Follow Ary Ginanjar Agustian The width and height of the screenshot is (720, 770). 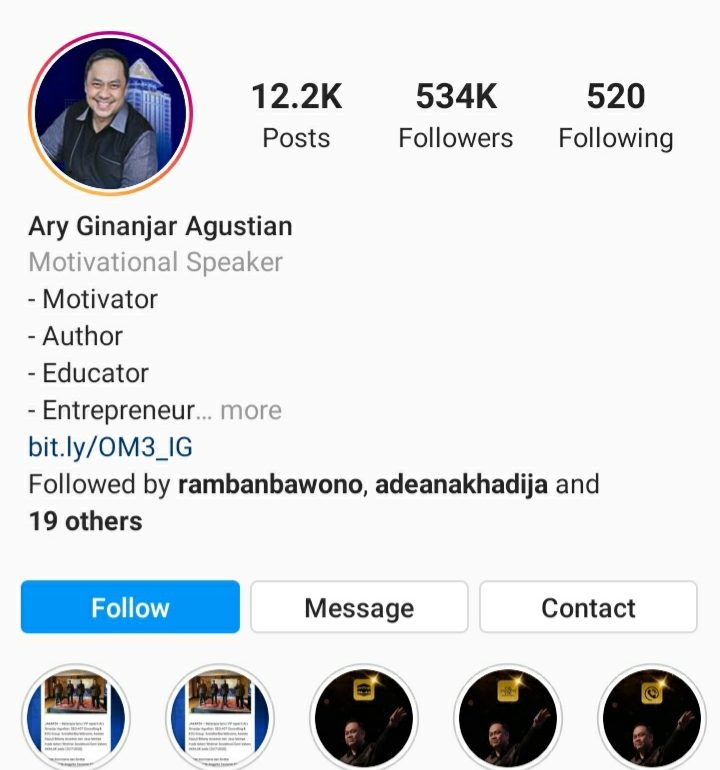pyautogui.click(x=130, y=607)
